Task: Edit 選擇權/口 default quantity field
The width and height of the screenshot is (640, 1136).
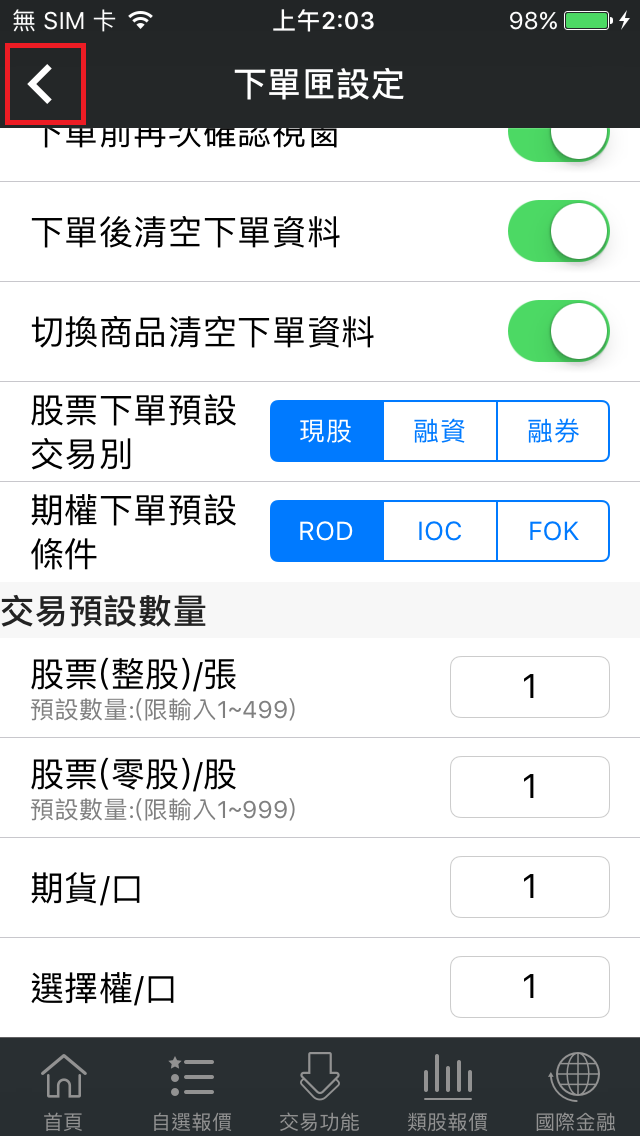Action: coord(530,987)
